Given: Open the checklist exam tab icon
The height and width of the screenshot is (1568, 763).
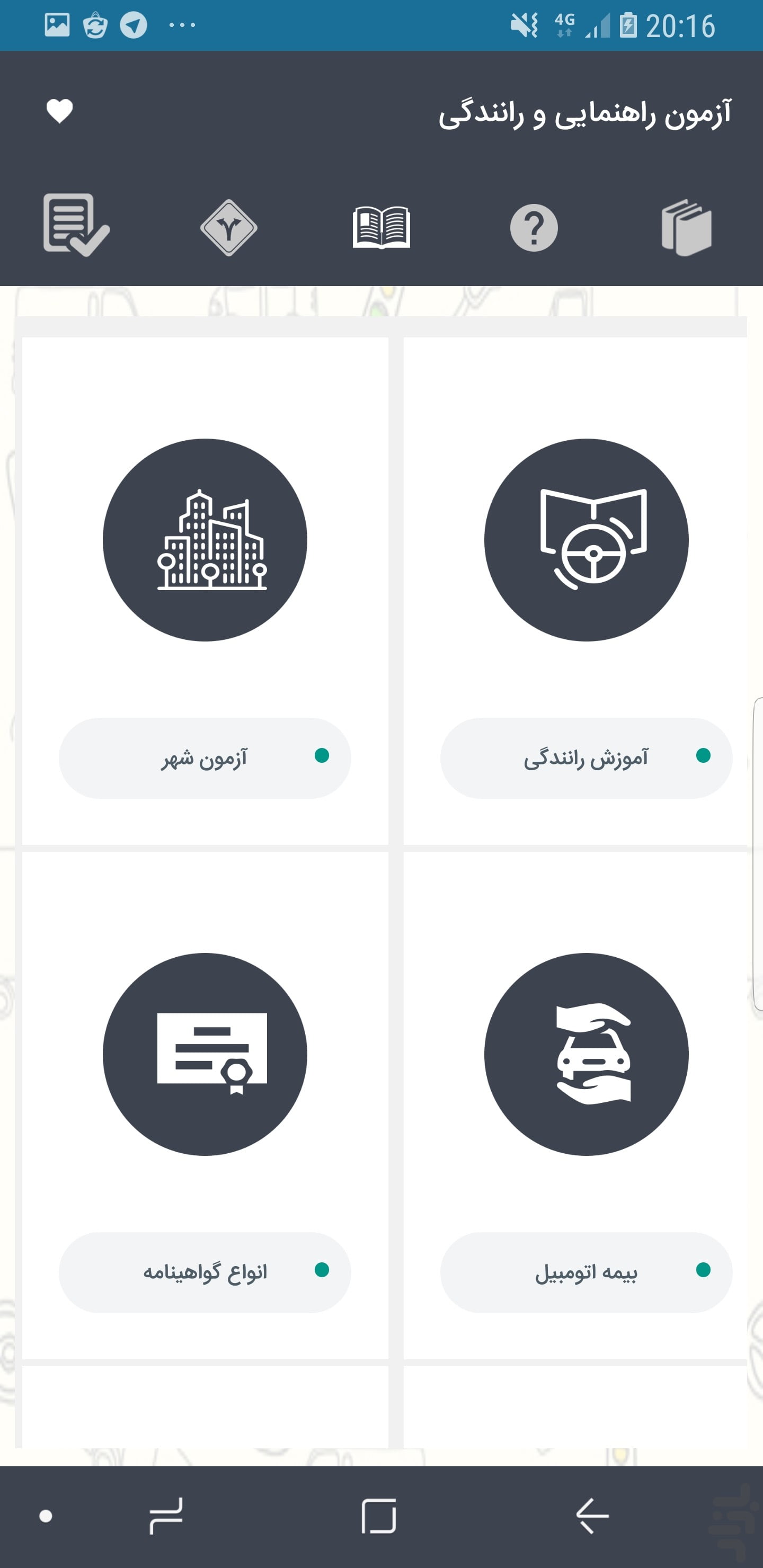Looking at the screenshot, I should 76,225.
